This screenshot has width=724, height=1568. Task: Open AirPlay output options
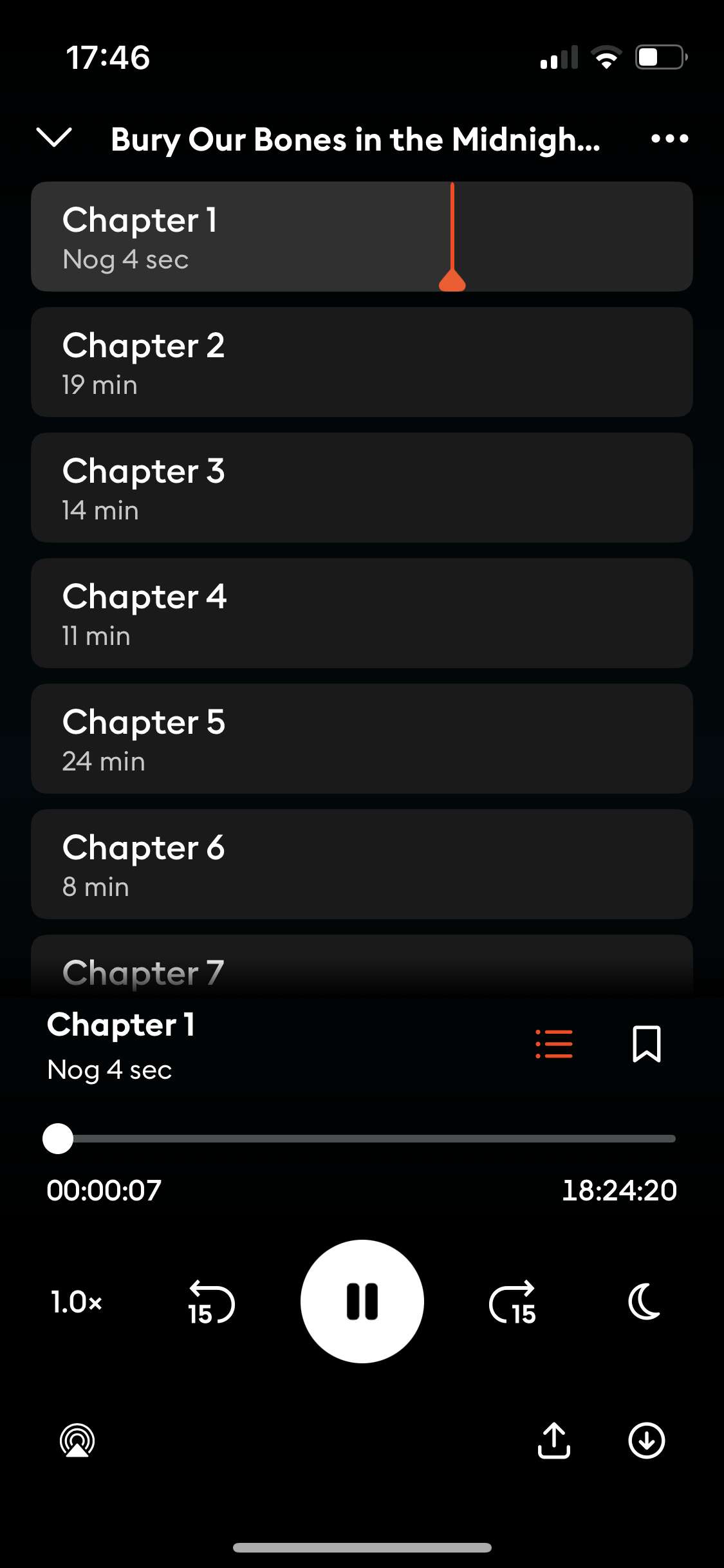(77, 1441)
